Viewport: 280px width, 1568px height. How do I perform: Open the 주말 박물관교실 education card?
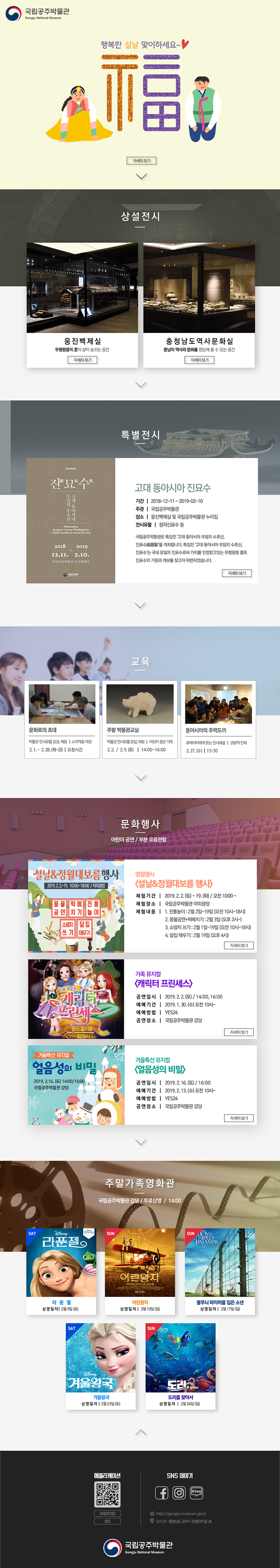tap(140, 719)
